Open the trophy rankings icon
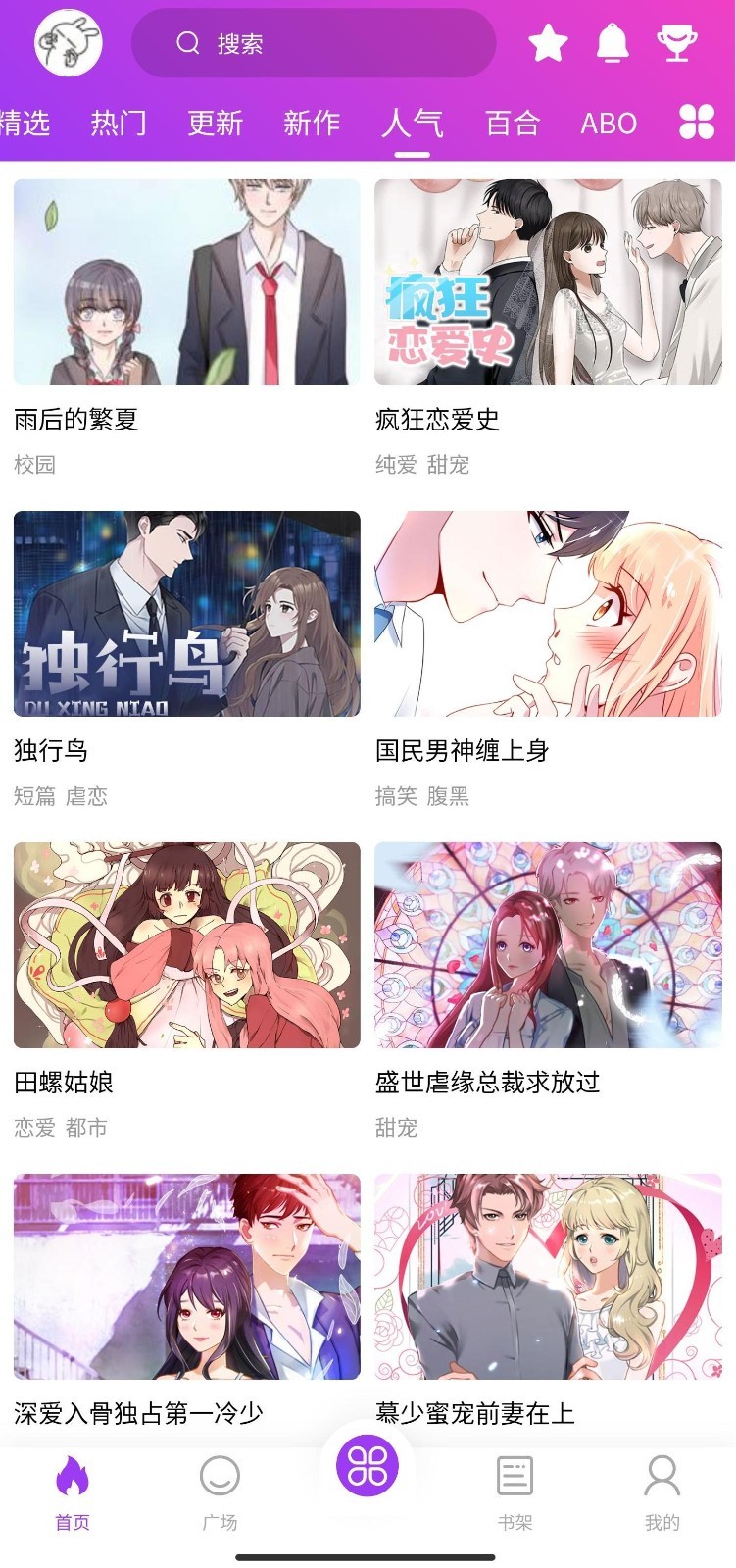 [x=677, y=43]
